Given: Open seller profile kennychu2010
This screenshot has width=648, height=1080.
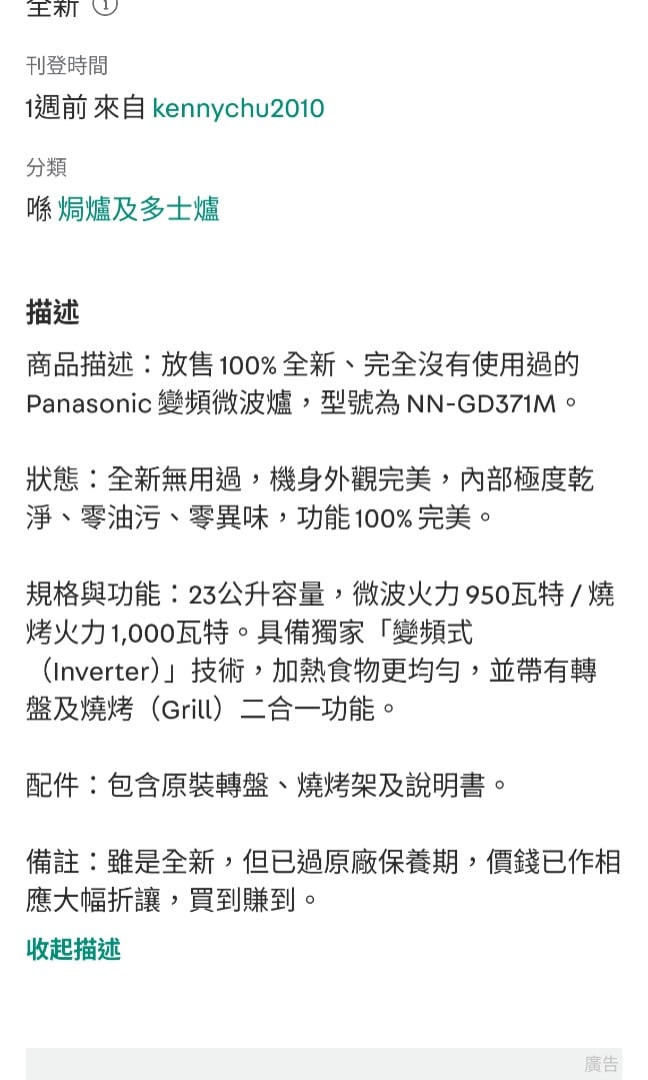Looking at the screenshot, I should 238,108.
